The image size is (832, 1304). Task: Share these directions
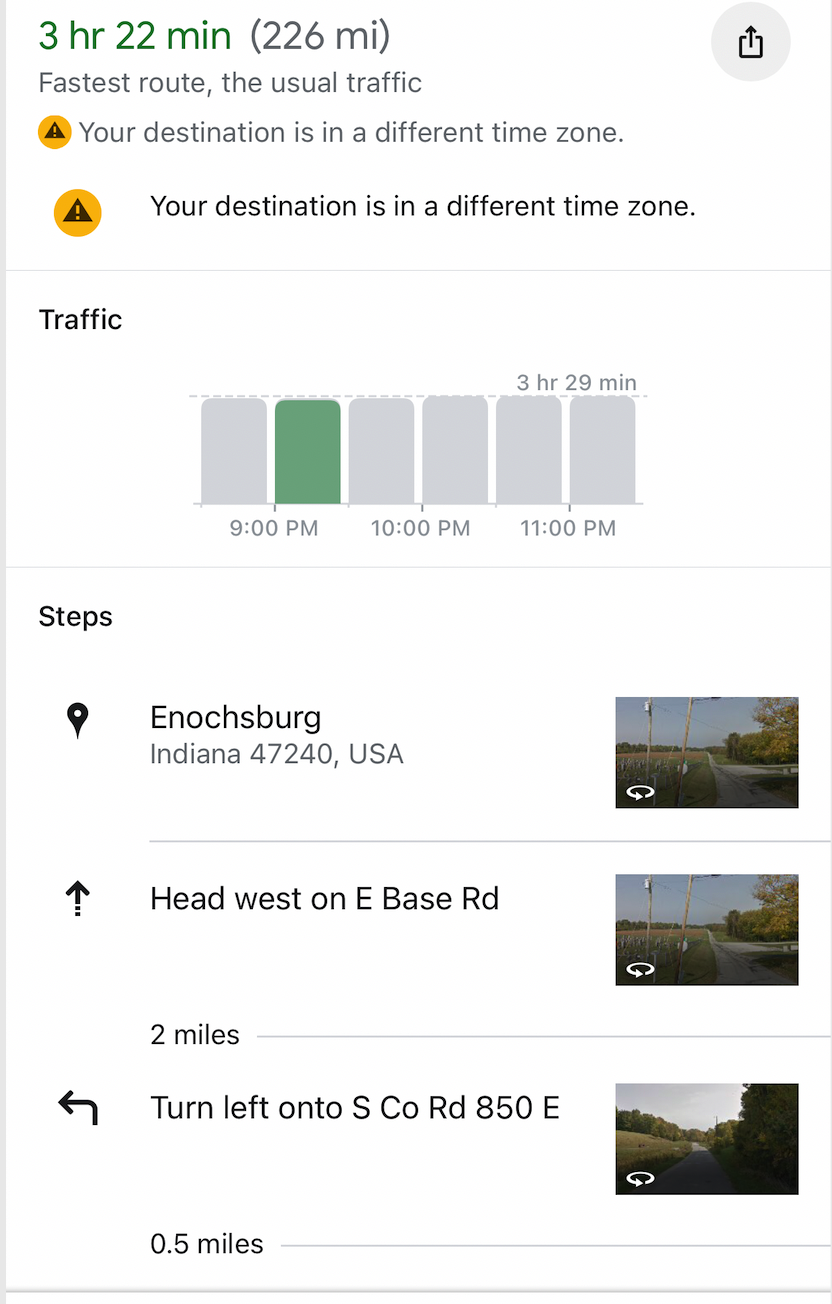click(750, 43)
